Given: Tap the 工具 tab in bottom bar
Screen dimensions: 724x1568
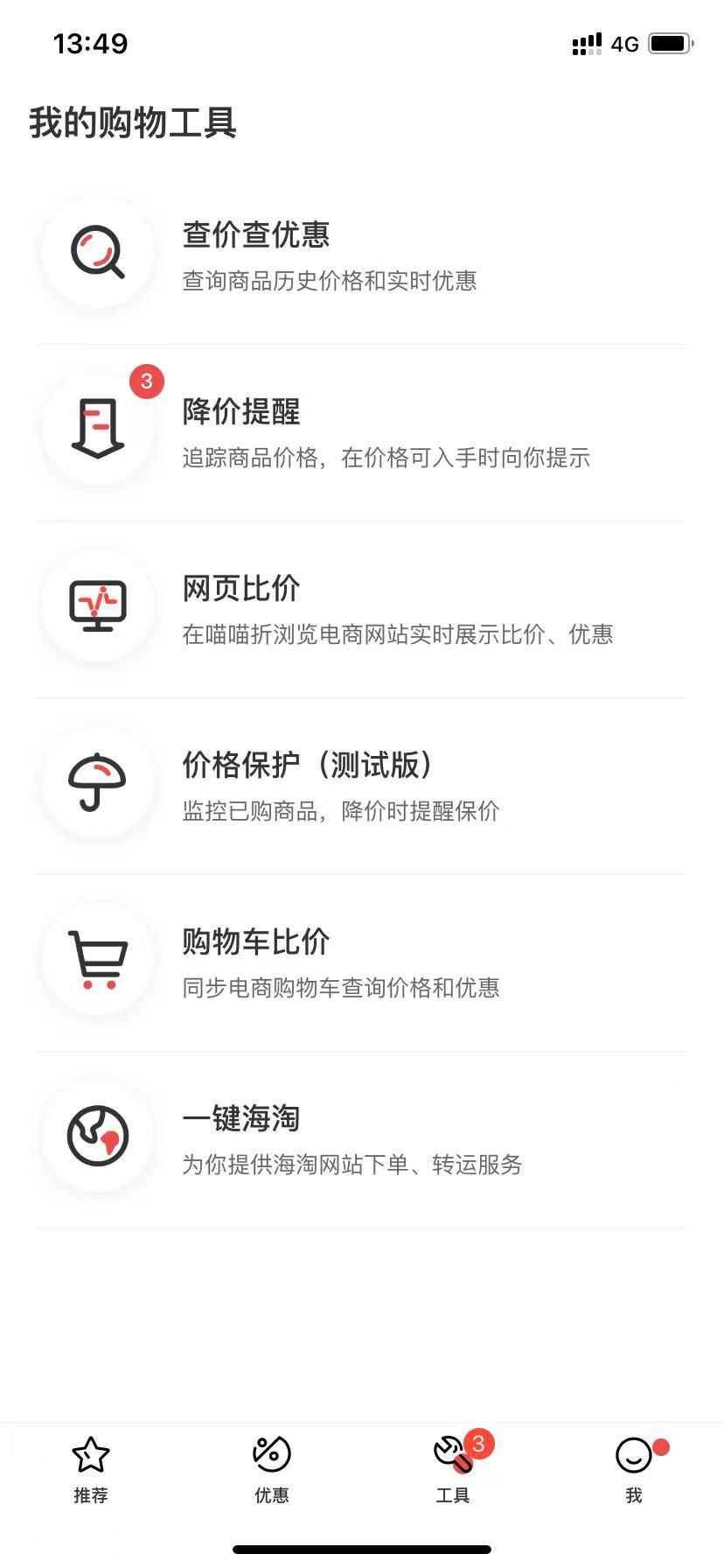Looking at the screenshot, I should click(x=453, y=1470).
